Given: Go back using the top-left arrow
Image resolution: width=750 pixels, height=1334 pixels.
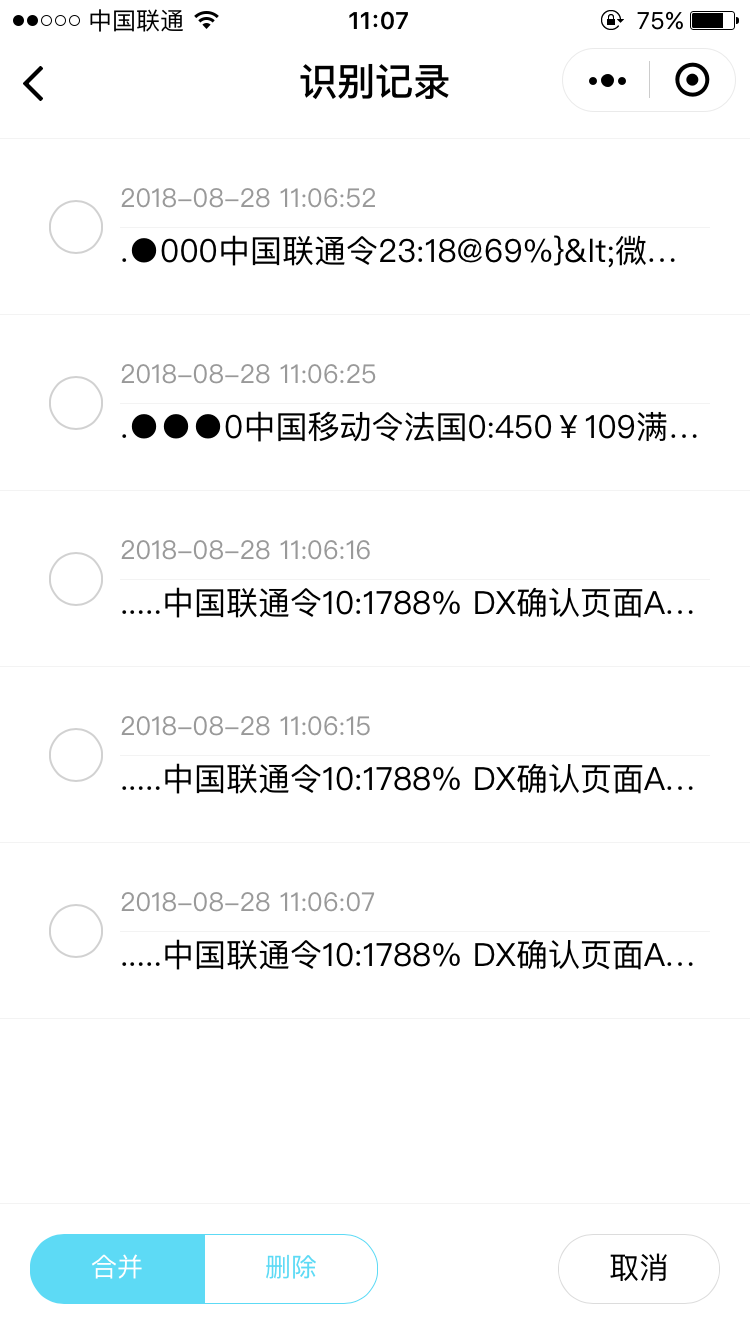Looking at the screenshot, I should pos(34,82).
